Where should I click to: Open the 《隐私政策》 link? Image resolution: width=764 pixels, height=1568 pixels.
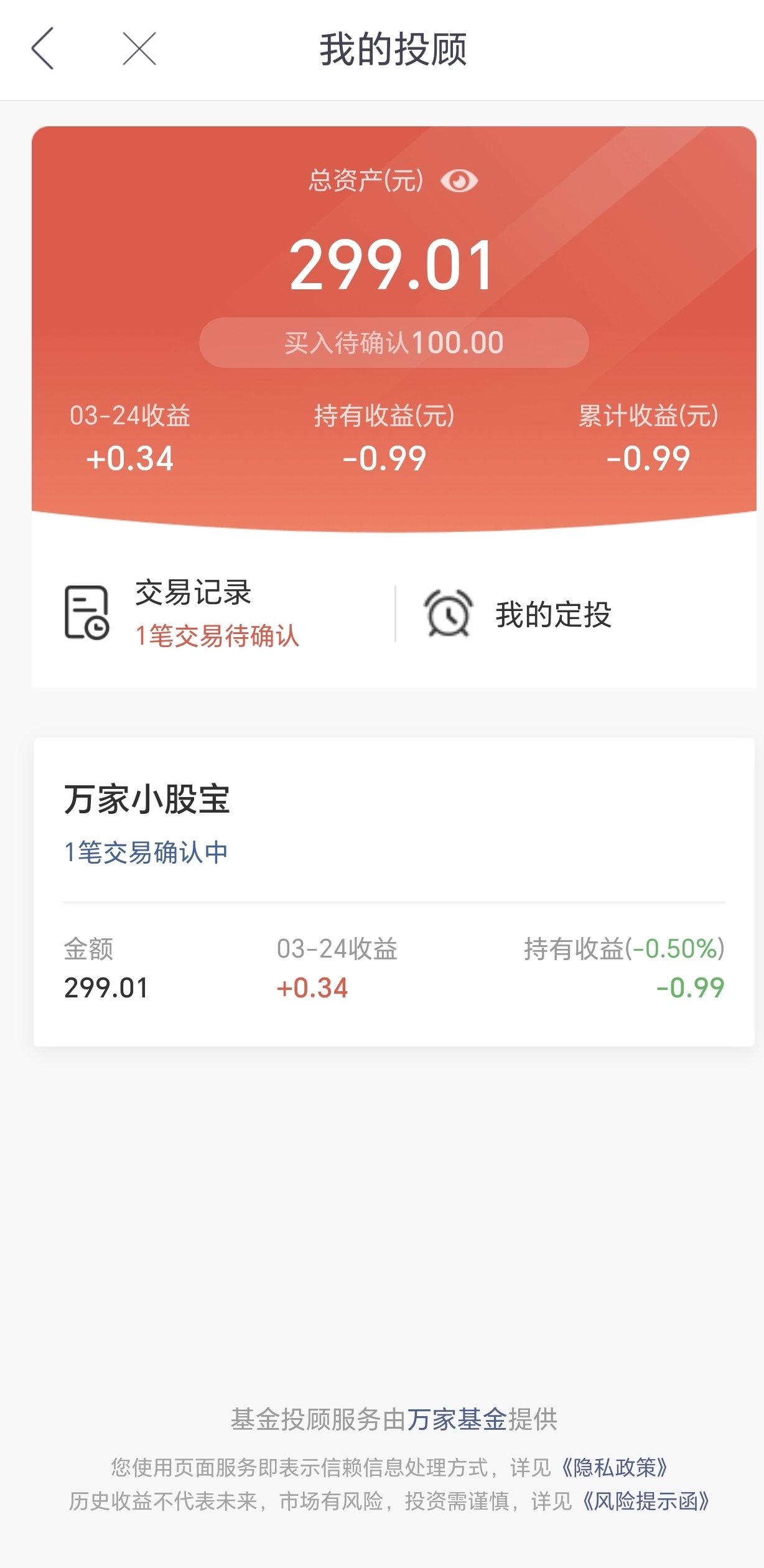615,1467
